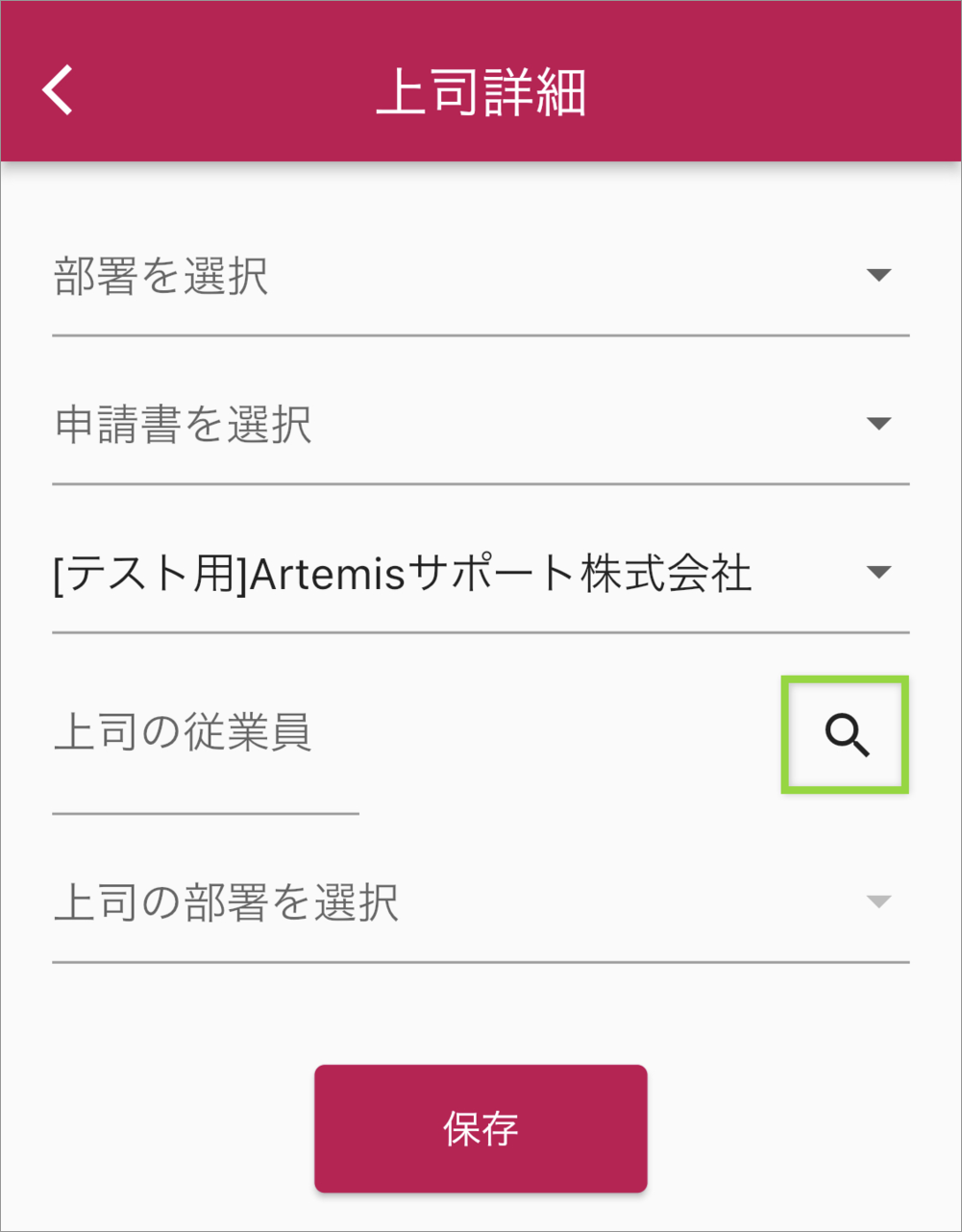The image size is (962, 1232).
Task: Expand the 申請書を選択 dropdown
Action: [481, 425]
